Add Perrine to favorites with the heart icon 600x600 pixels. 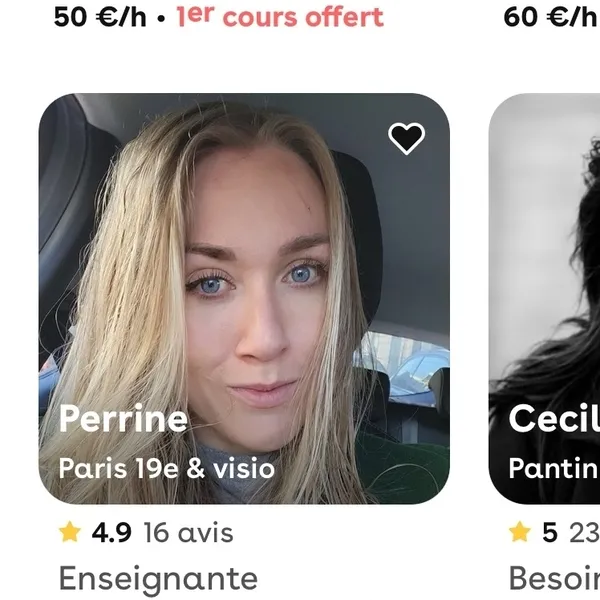click(406, 139)
